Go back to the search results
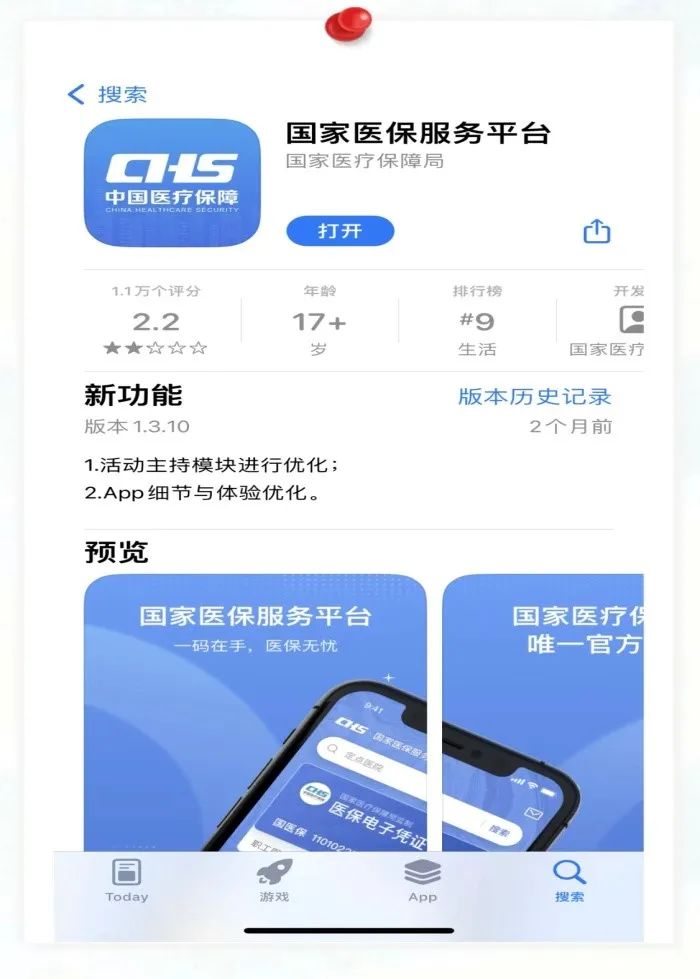This screenshot has height=979, width=700. (x=106, y=95)
